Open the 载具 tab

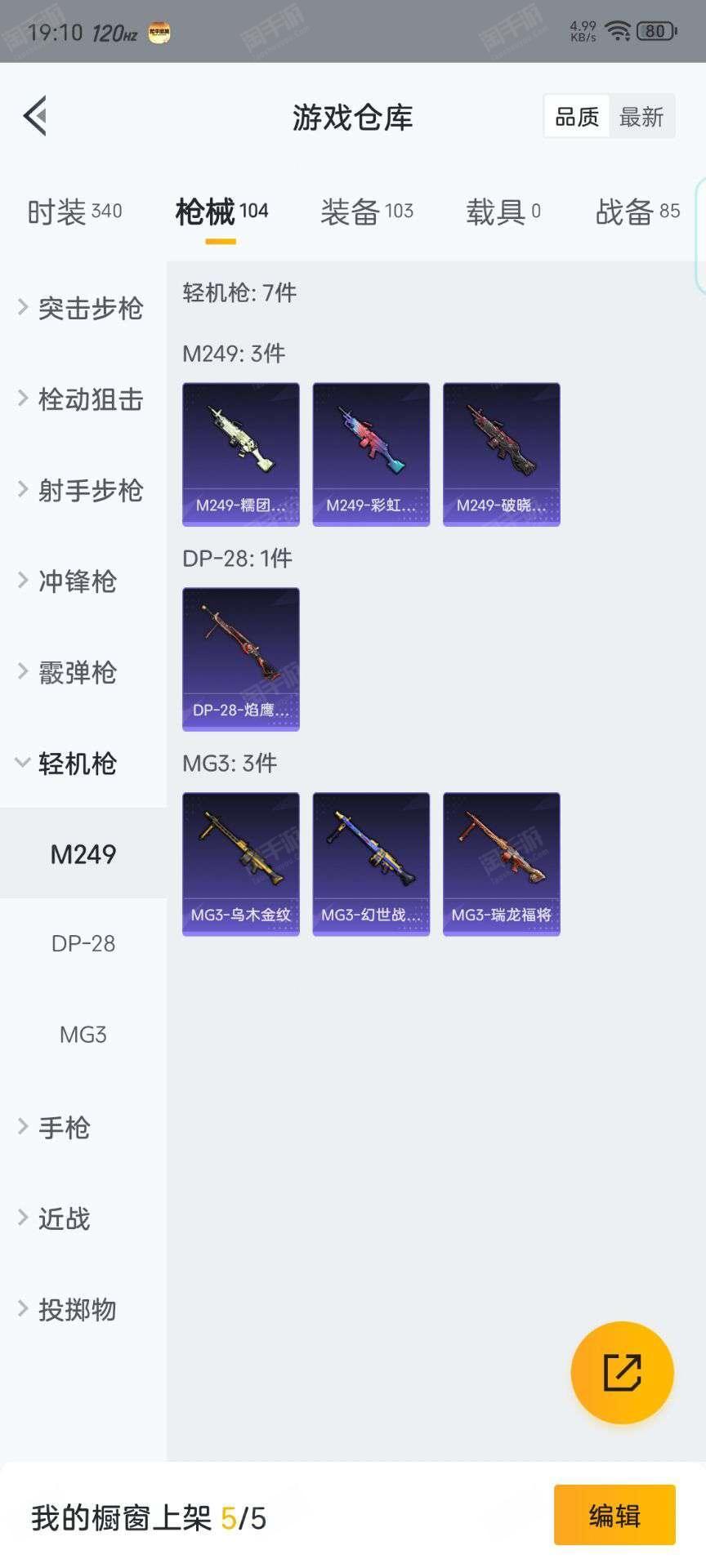[503, 212]
